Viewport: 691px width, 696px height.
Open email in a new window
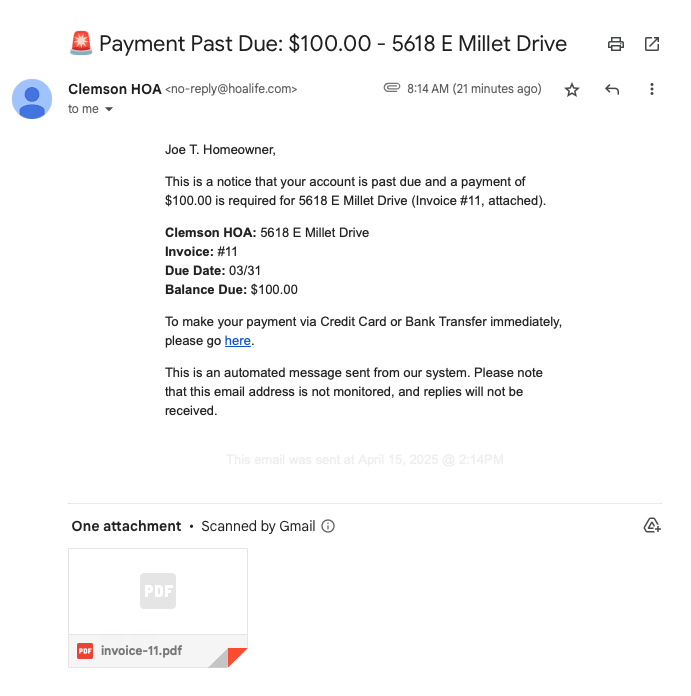pyautogui.click(x=652, y=44)
